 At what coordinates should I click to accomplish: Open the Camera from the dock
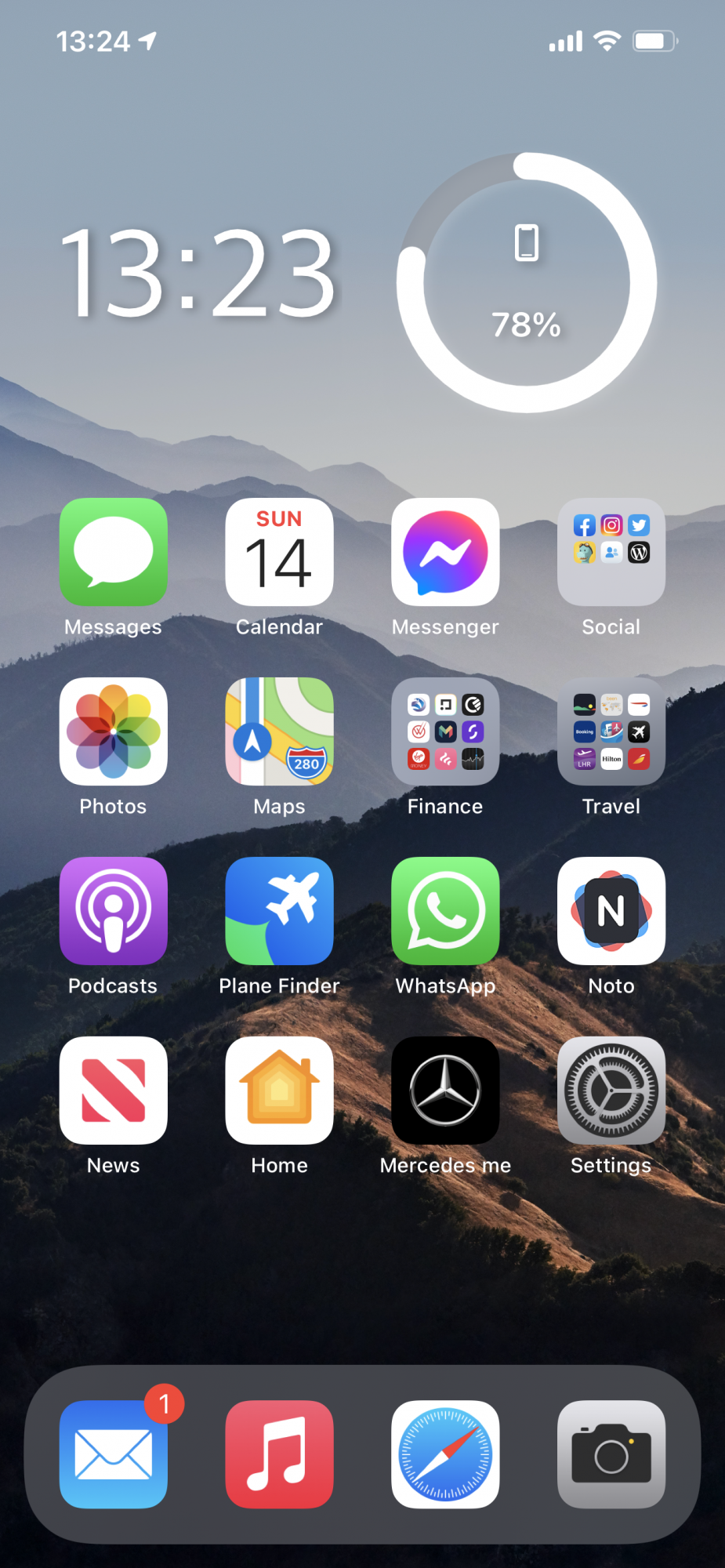(611, 1454)
